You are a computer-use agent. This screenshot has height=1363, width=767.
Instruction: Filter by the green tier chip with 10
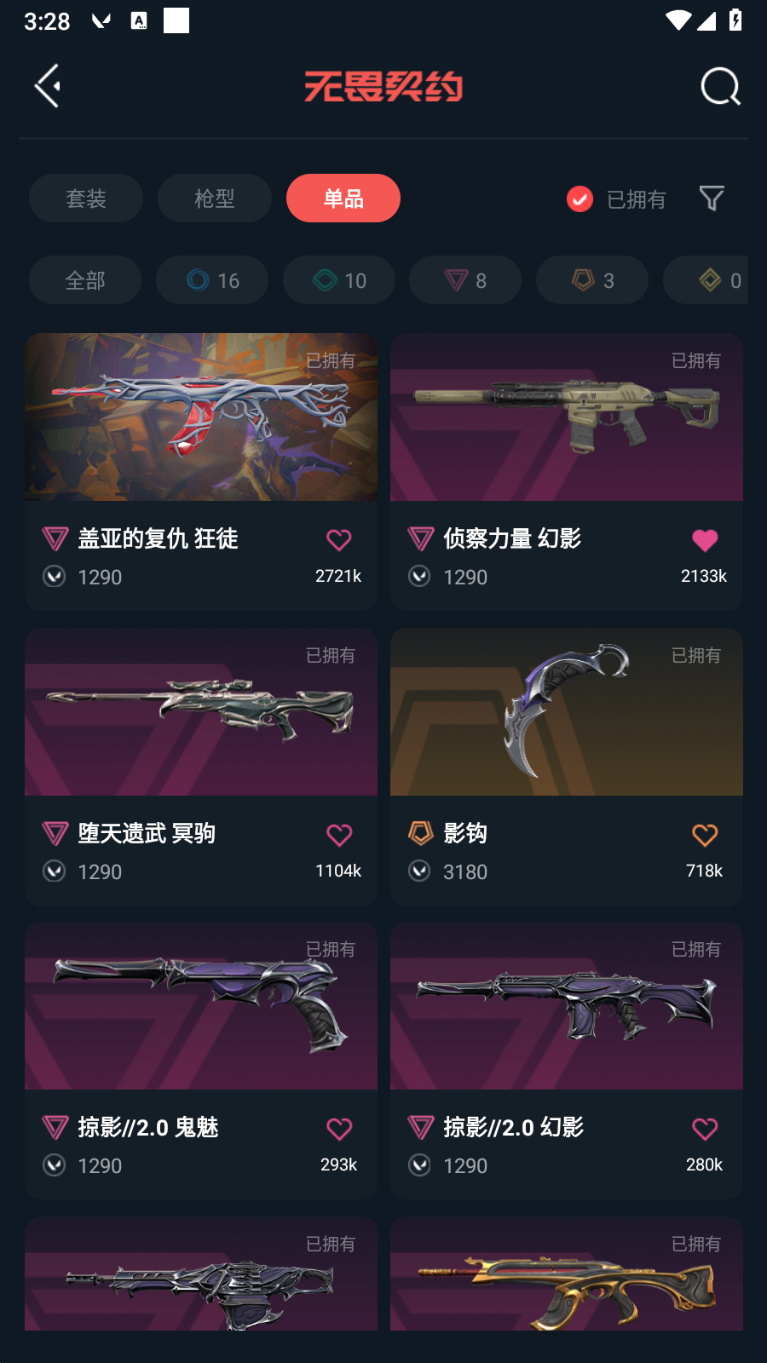[x=339, y=281]
